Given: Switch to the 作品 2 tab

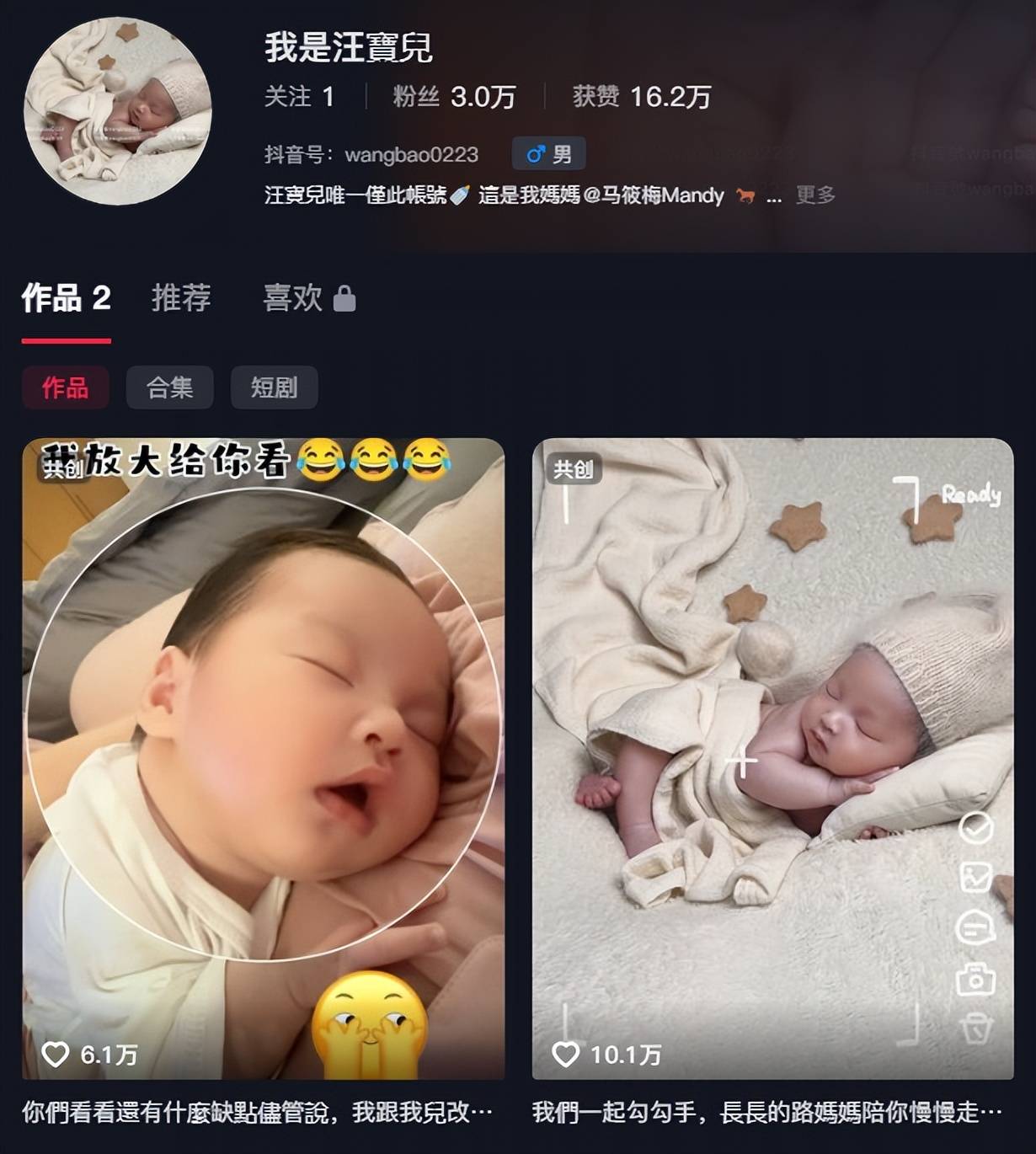Looking at the screenshot, I should [x=66, y=298].
